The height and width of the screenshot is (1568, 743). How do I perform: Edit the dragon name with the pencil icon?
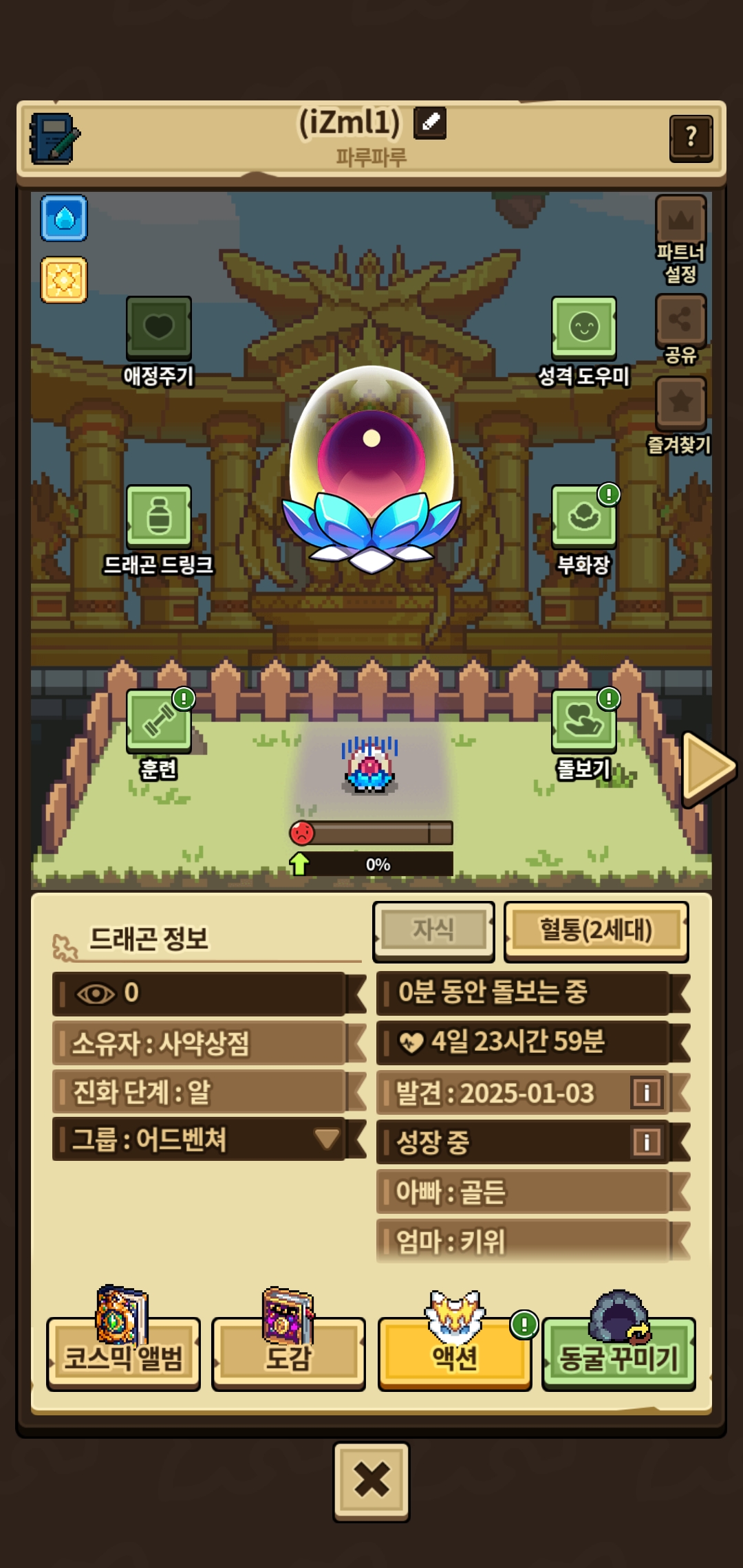click(430, 123)
